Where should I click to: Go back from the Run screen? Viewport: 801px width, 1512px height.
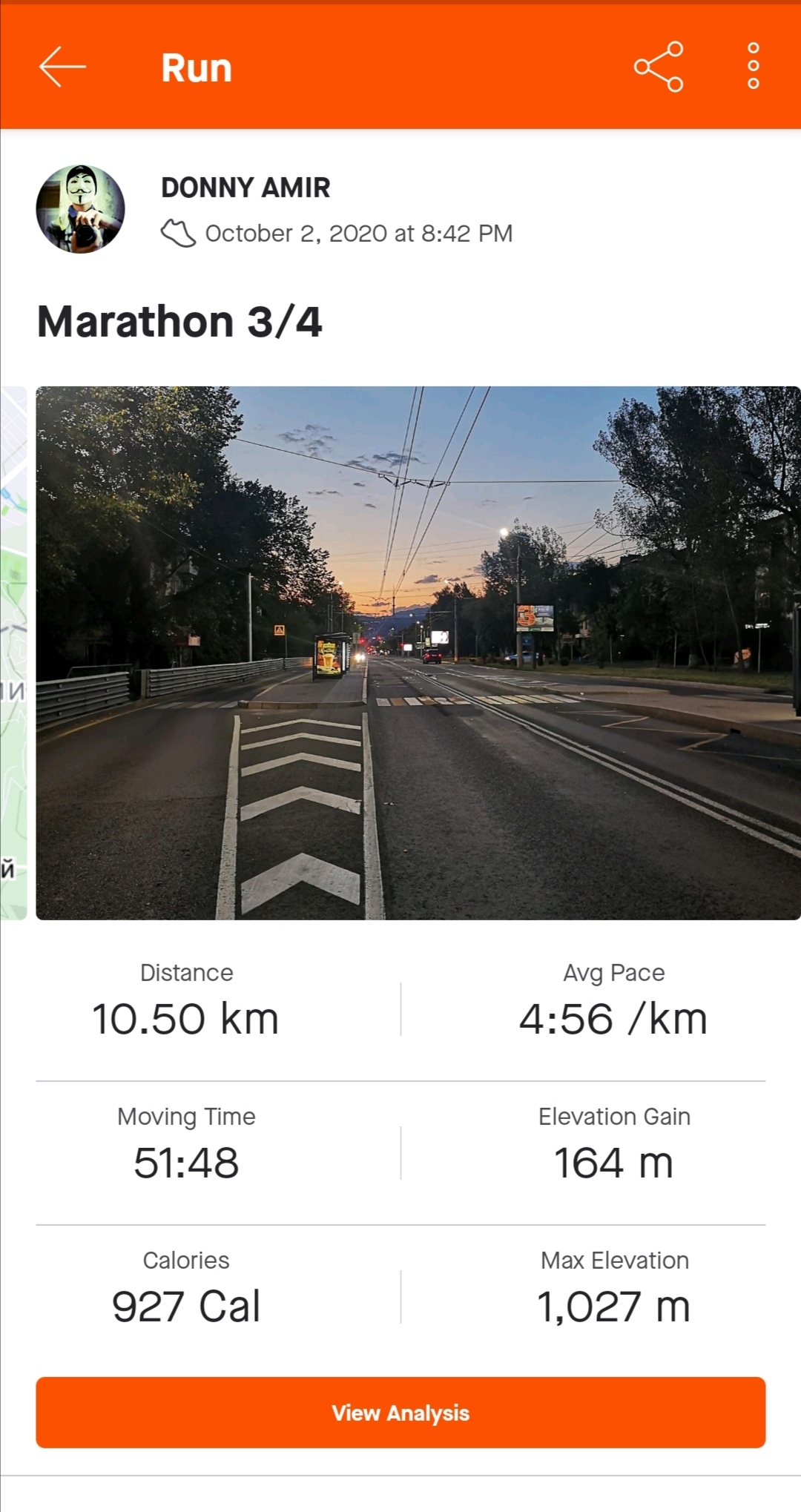[x=62, y=67]
